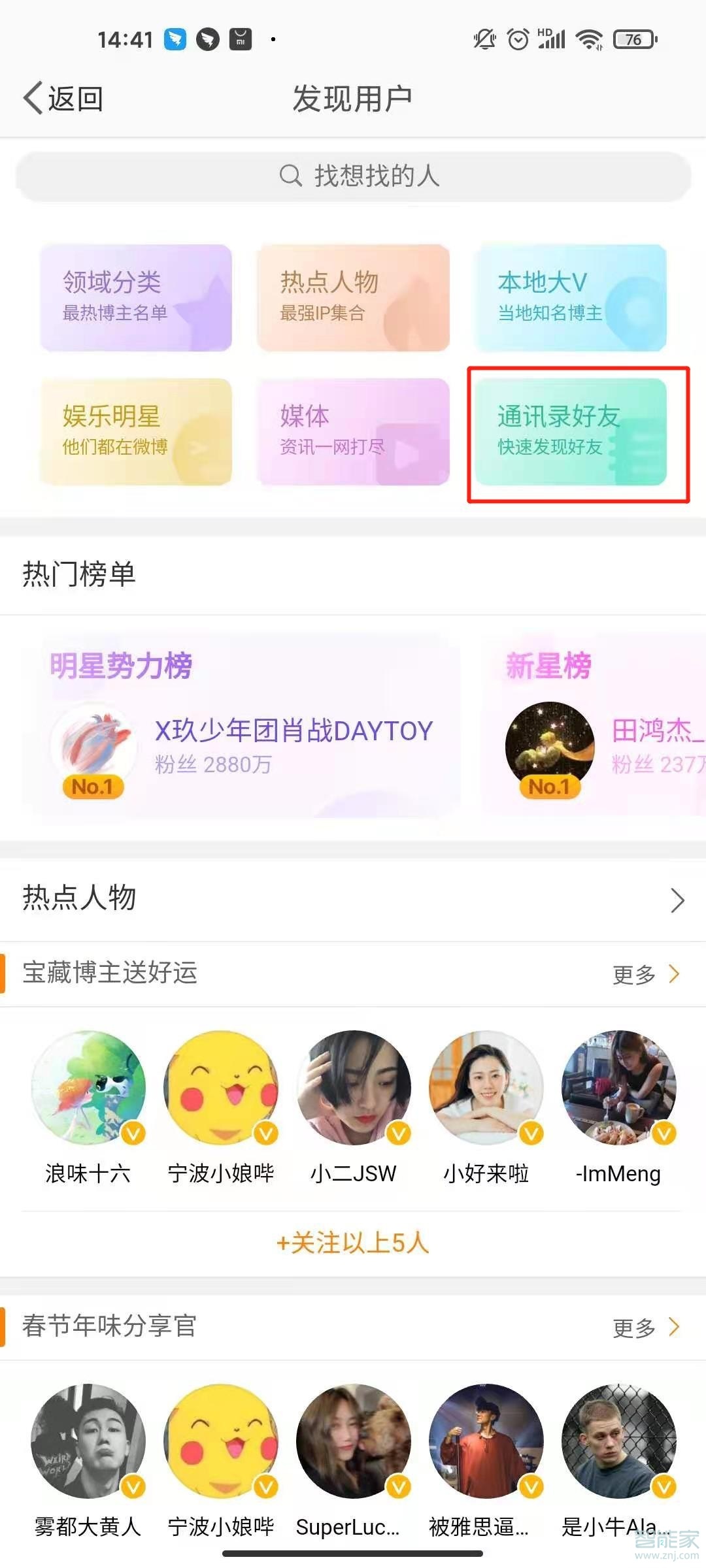Open the 媒体 news card
The width and height of the screenshot is (706, 1568).
tap(353, 431)
